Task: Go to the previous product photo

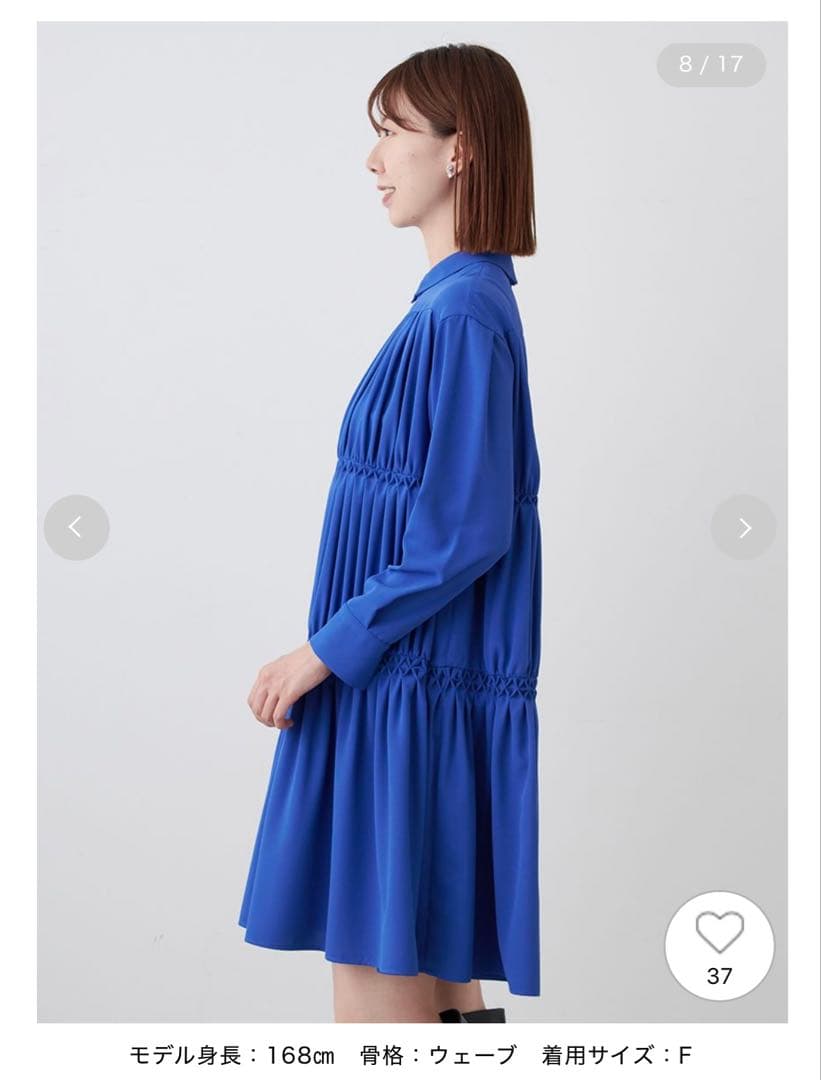Action: point(76,527)
